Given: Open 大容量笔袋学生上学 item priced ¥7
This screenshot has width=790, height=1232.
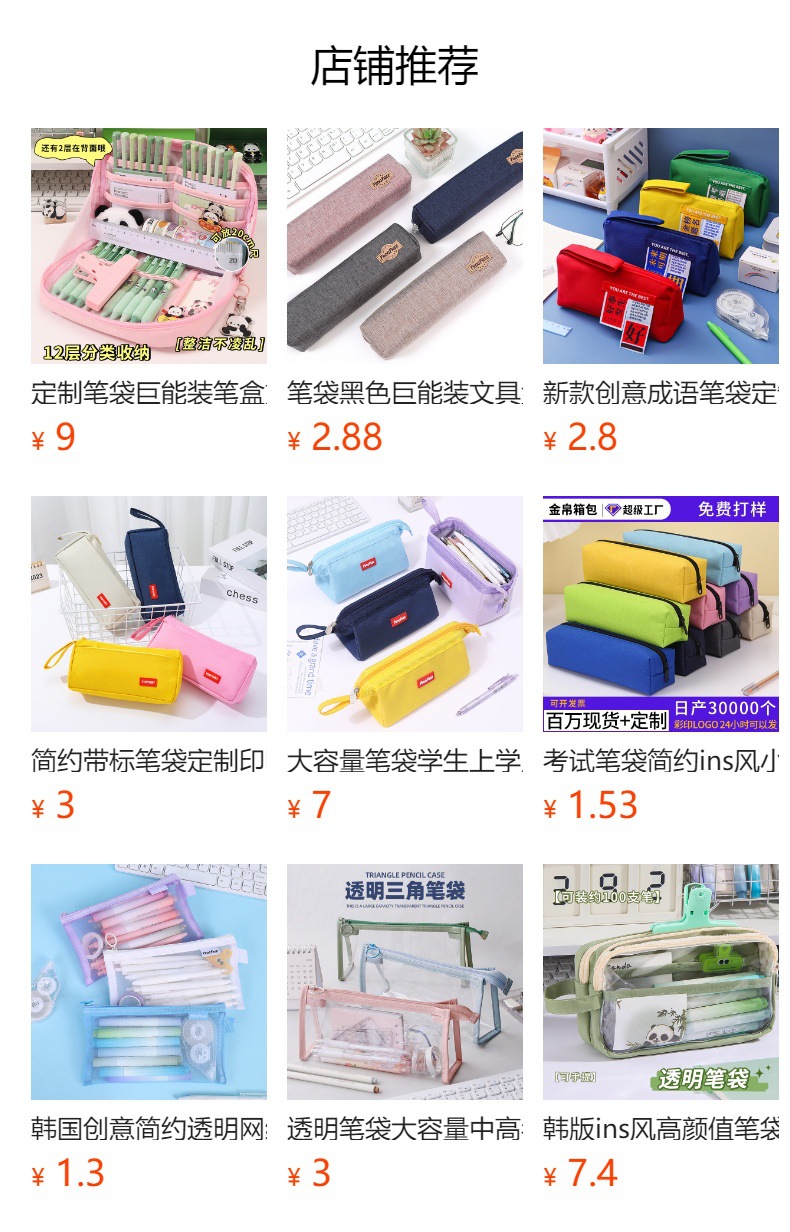Looking at the screenshot, I should (404, 614).
